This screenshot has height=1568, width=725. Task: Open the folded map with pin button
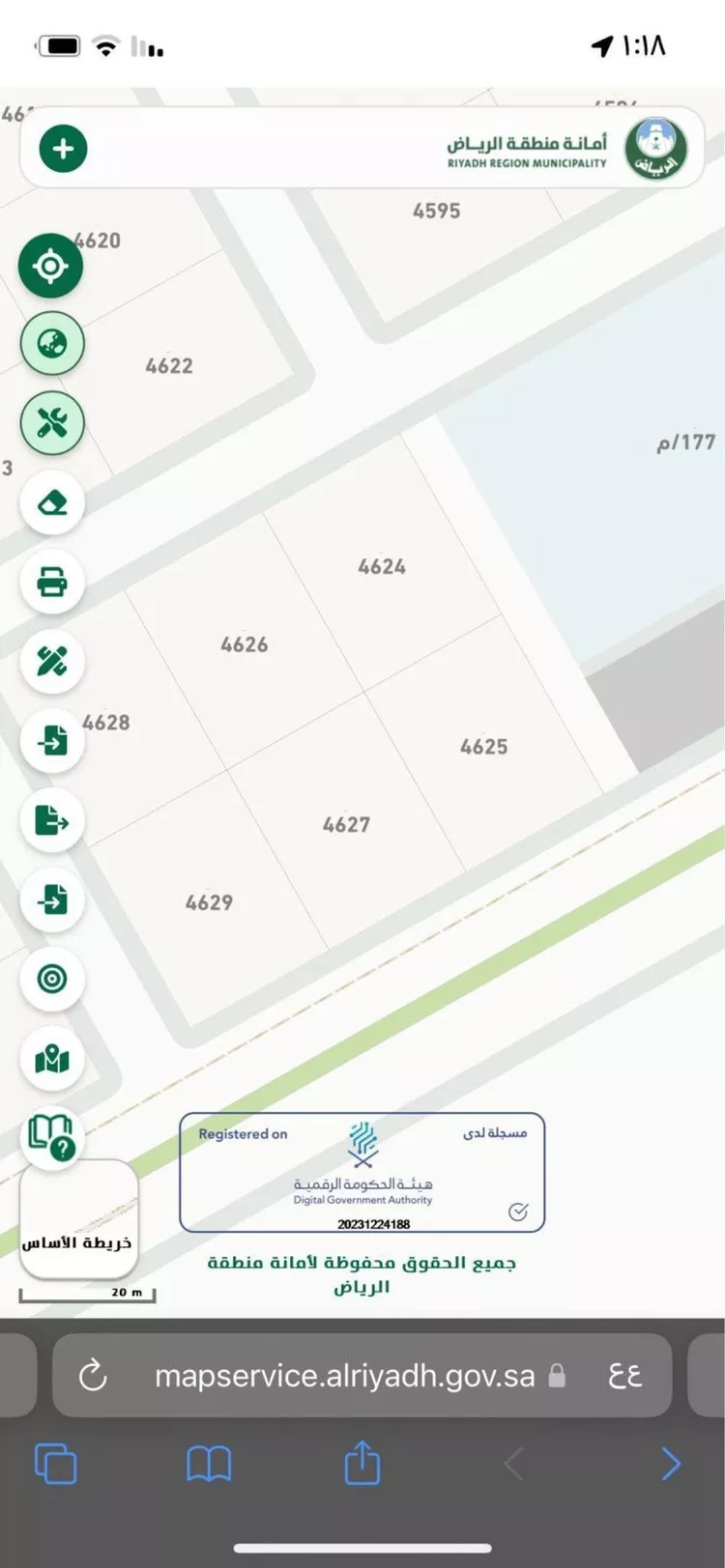(x=52, y=1060)
